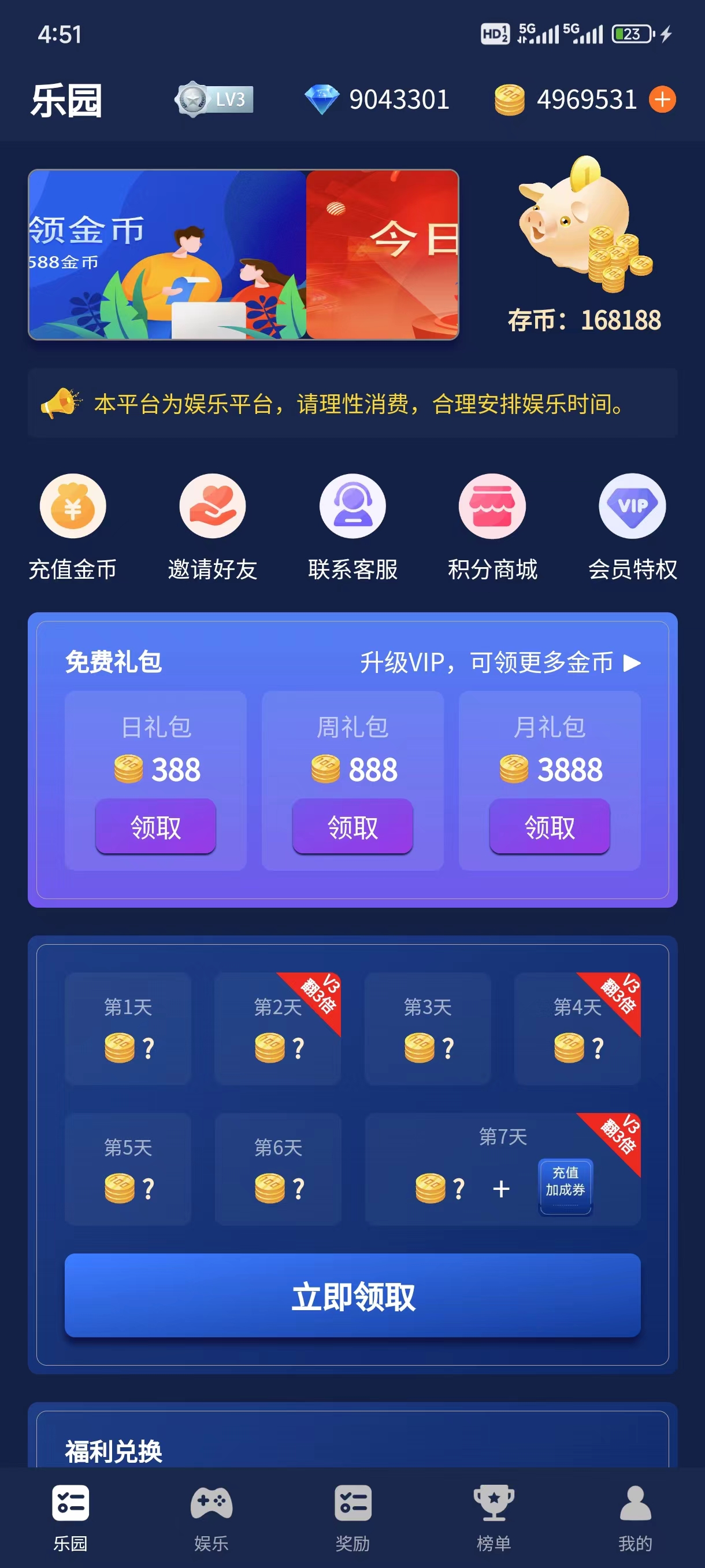Claim the 周礼包 888 coins
The image size is (705, 1568).
[352, 827]
